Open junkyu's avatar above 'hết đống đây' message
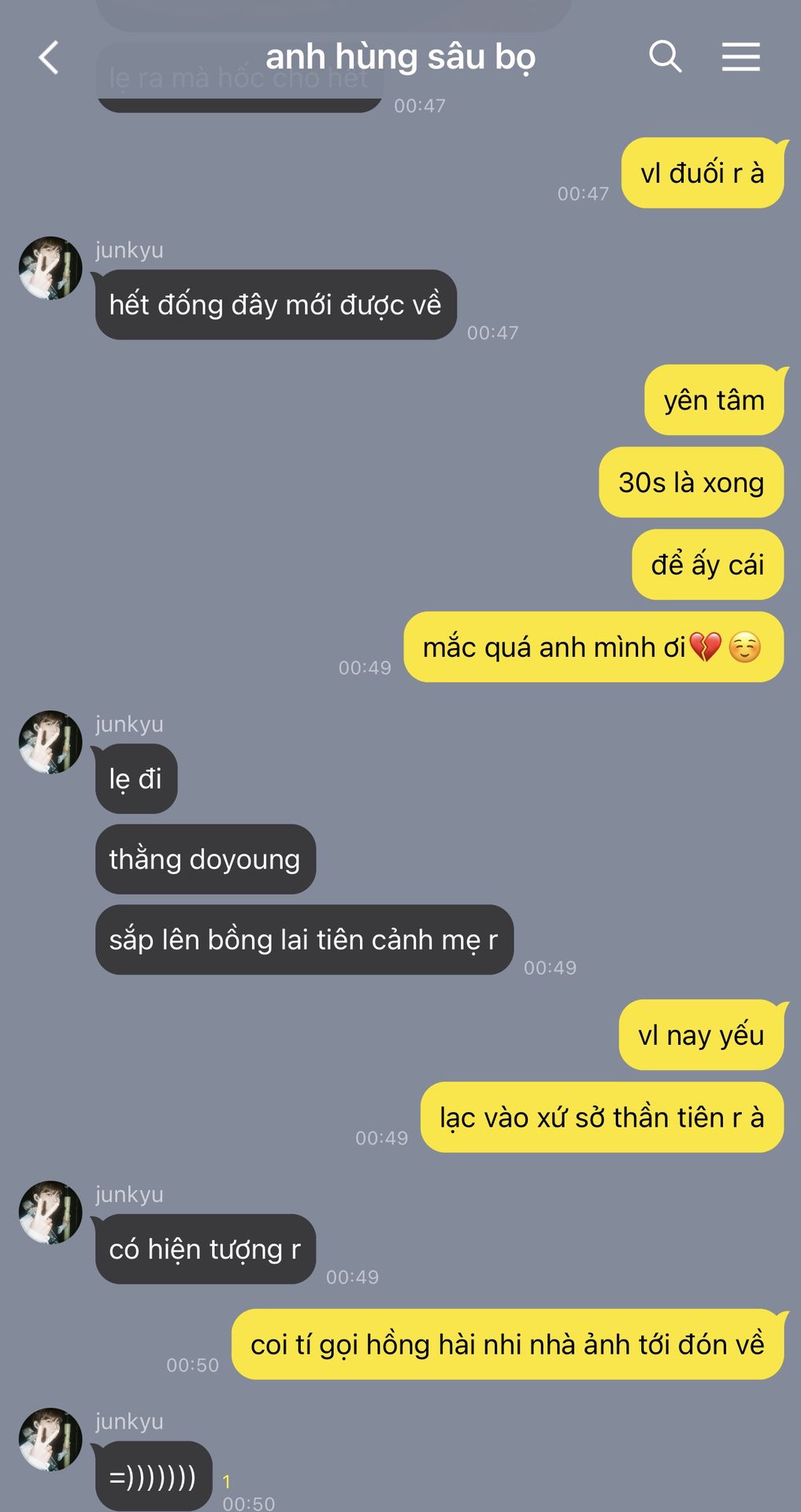 (50, 269)
